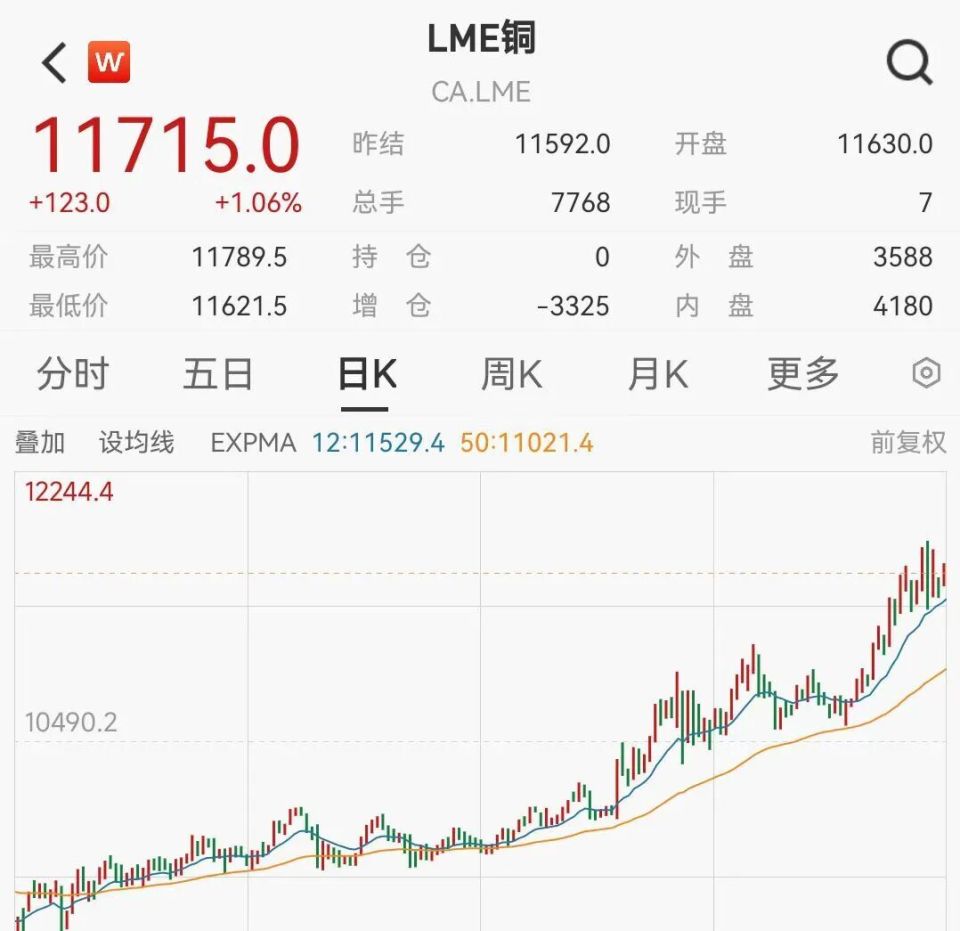The image size is (960, 931).
Task: Tap the EXPMA indicator label
Action: click(x=253, y=443)
